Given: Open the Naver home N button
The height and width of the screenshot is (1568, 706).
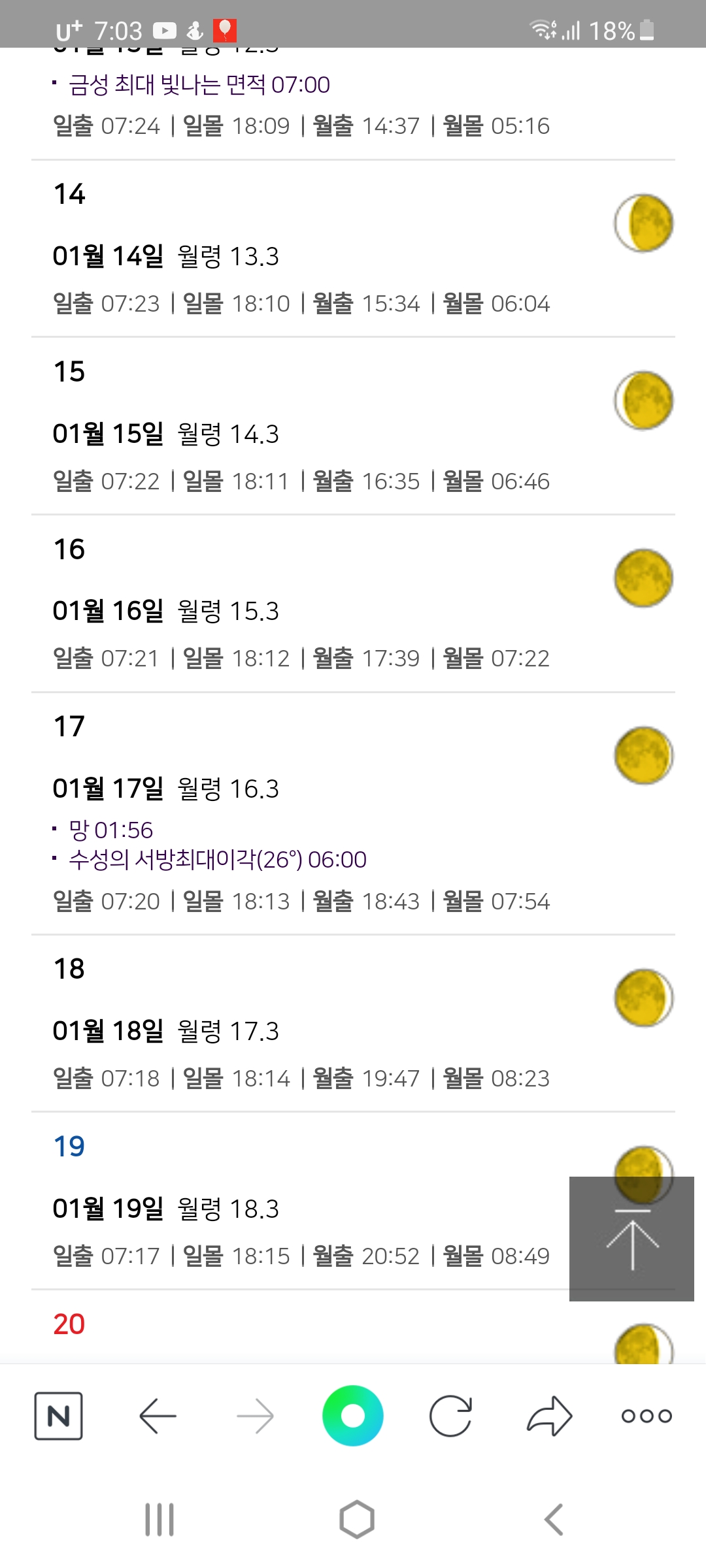Looking at the screenshot, I should (59, 1416).
